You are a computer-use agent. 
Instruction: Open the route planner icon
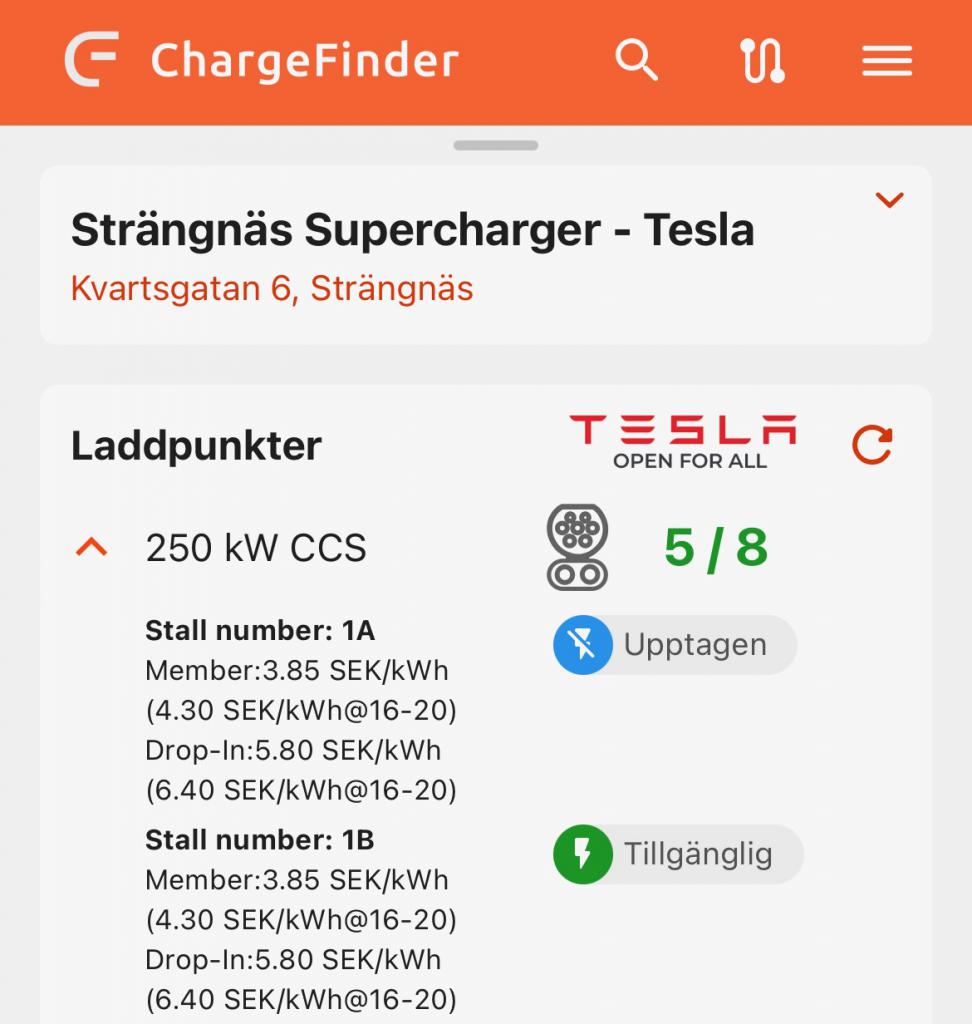[x=762, y=61]
